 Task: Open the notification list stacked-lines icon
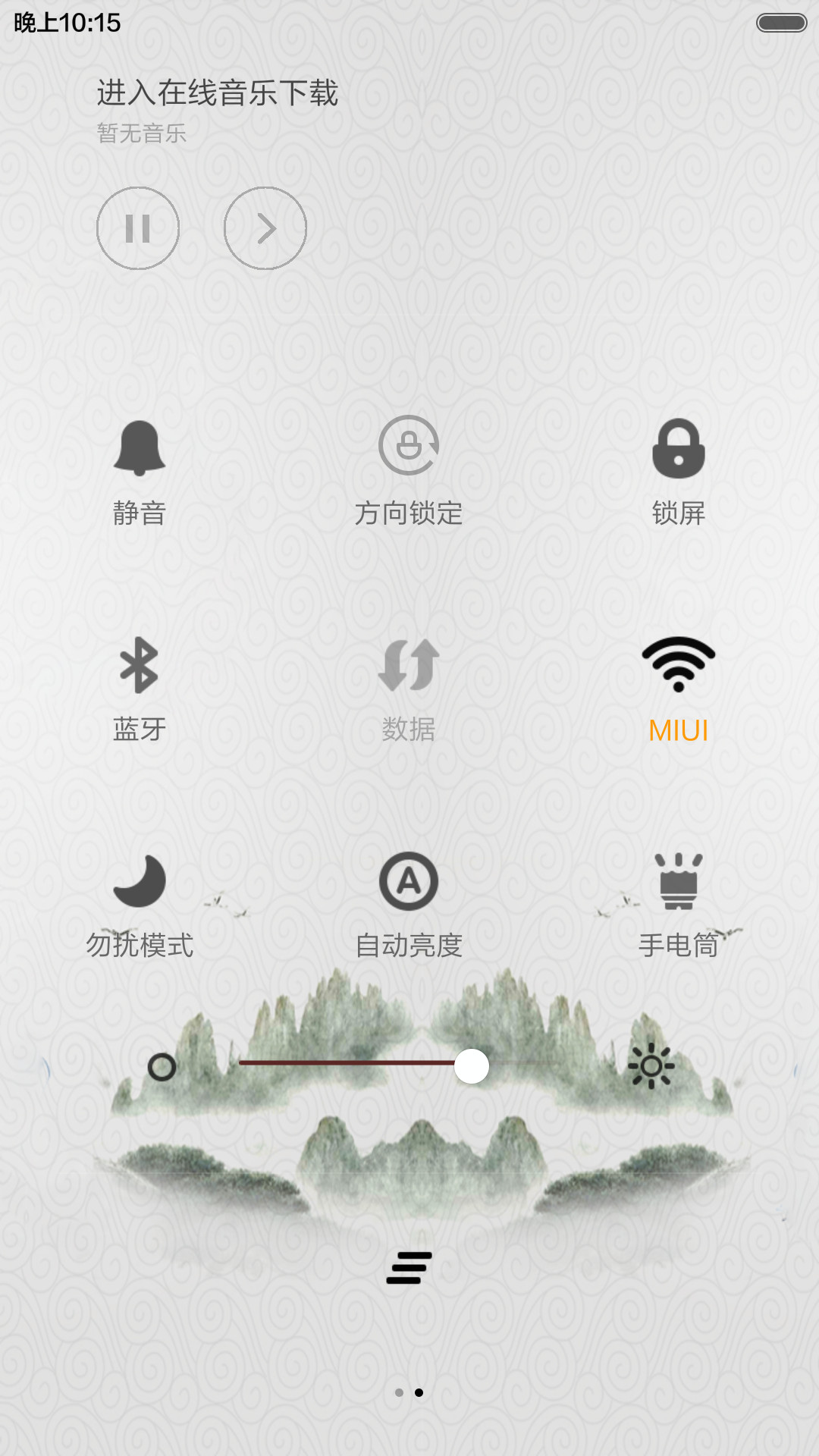point(409,1268)
